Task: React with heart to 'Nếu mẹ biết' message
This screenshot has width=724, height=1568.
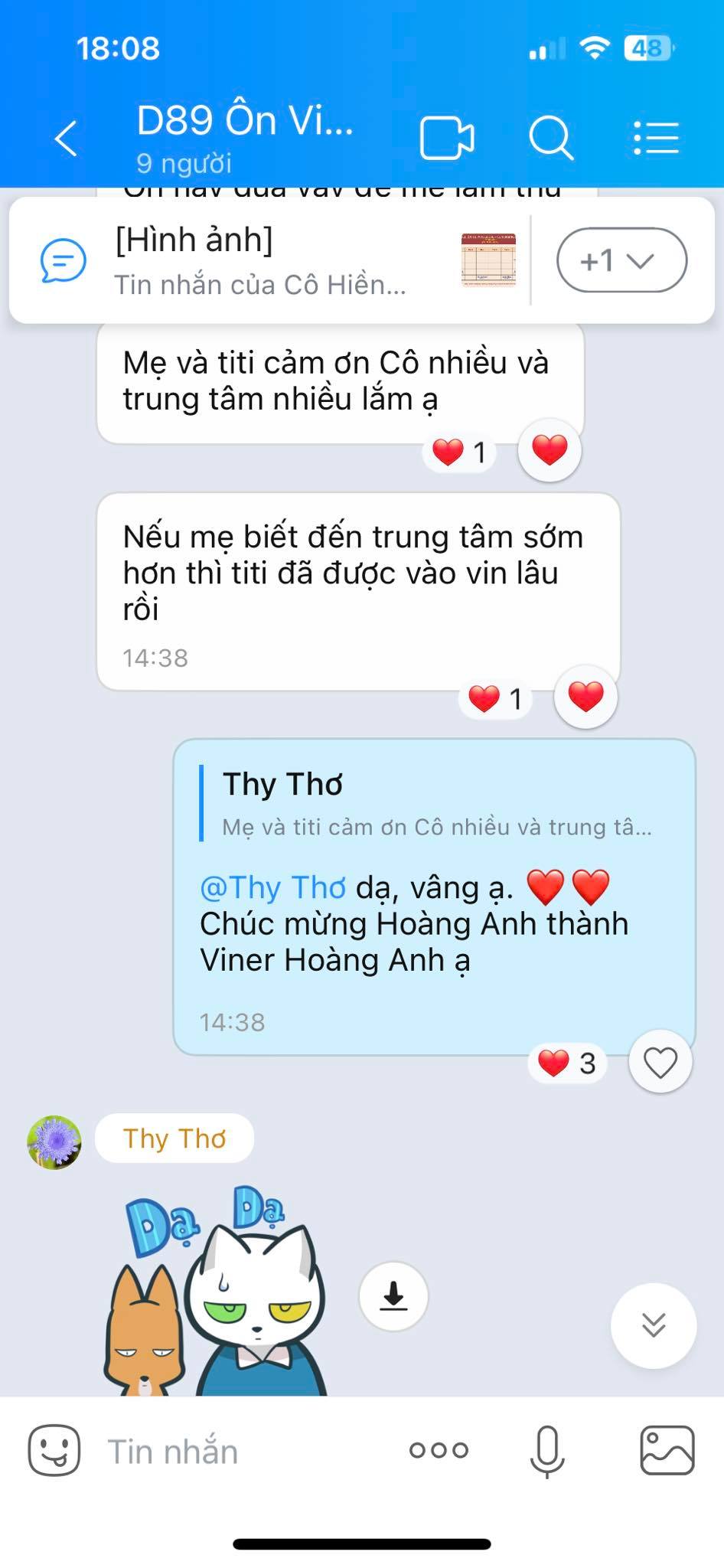Action: pyautogui.click(x=585, y=697)
